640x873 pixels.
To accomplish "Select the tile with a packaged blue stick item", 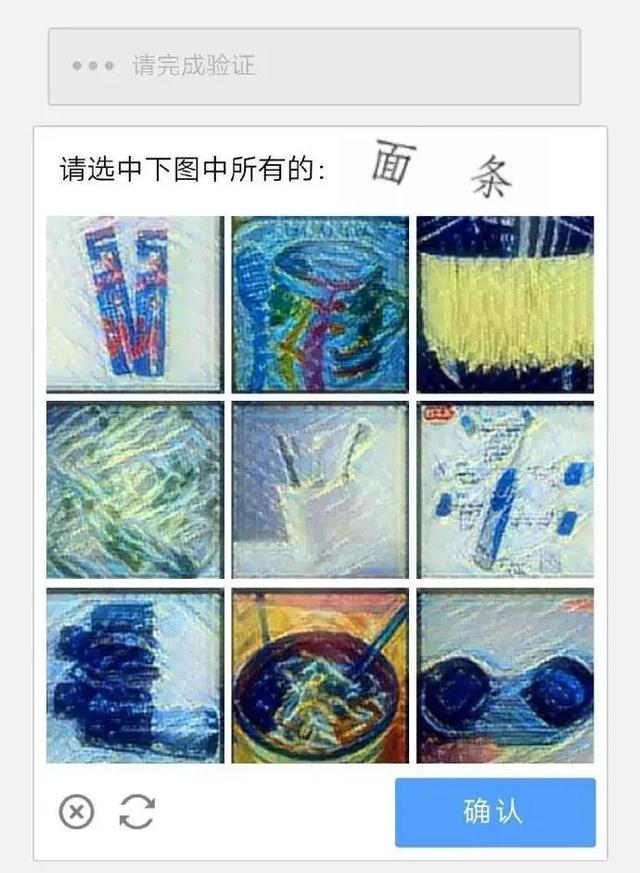I will tap(505, 490).
